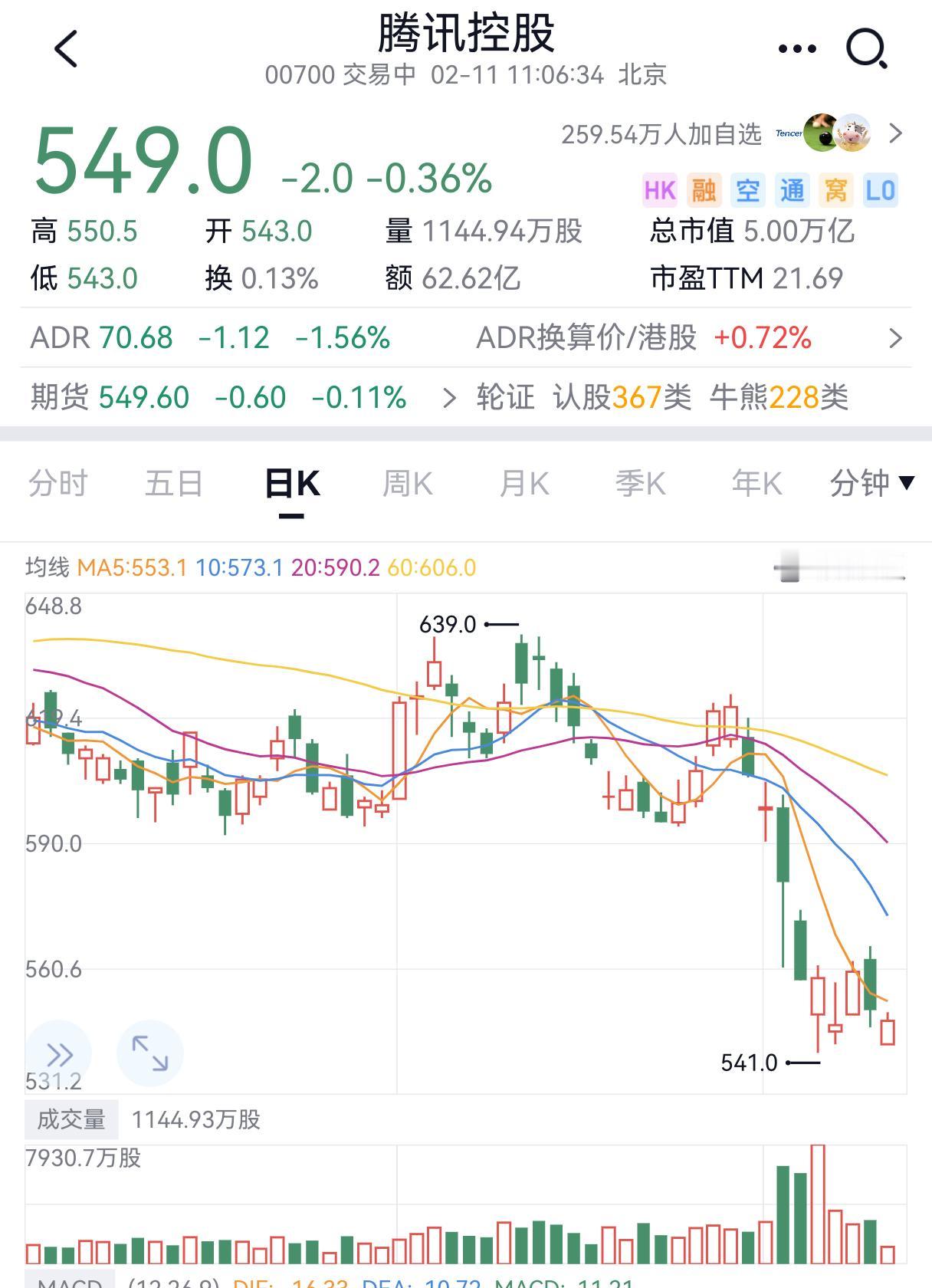Switch to the 分时 intraday tab

pyautogui.click(x=59, y=483)
